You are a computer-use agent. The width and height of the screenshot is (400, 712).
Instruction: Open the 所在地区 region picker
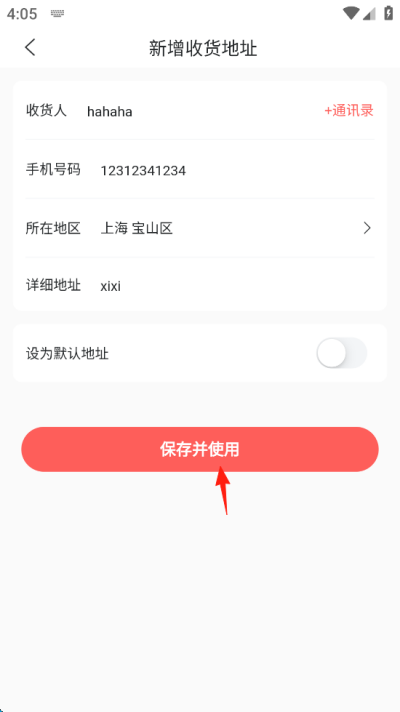tap(200, 228)
